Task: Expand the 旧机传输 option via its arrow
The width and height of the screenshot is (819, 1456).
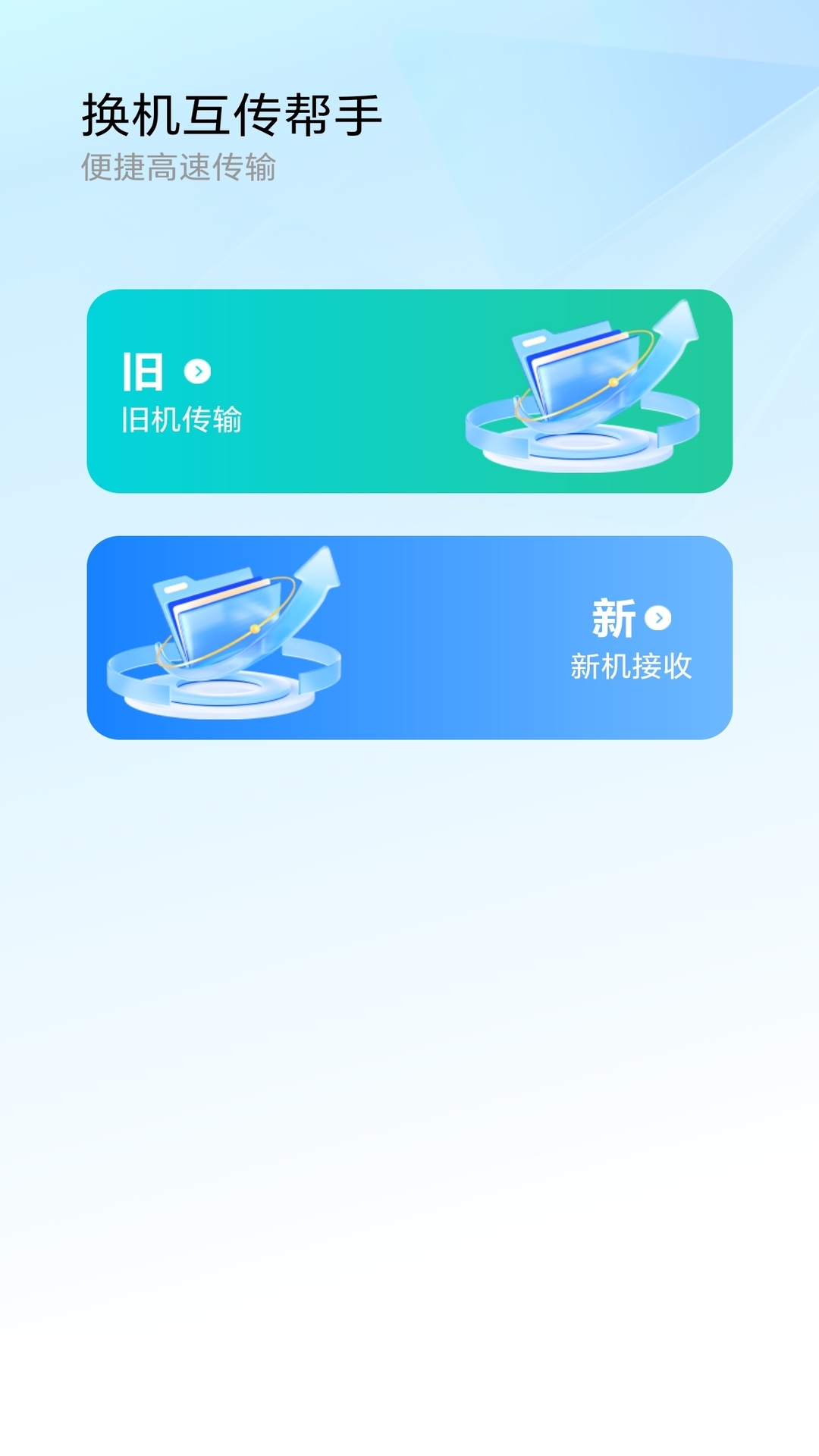Action: (196, 372)
